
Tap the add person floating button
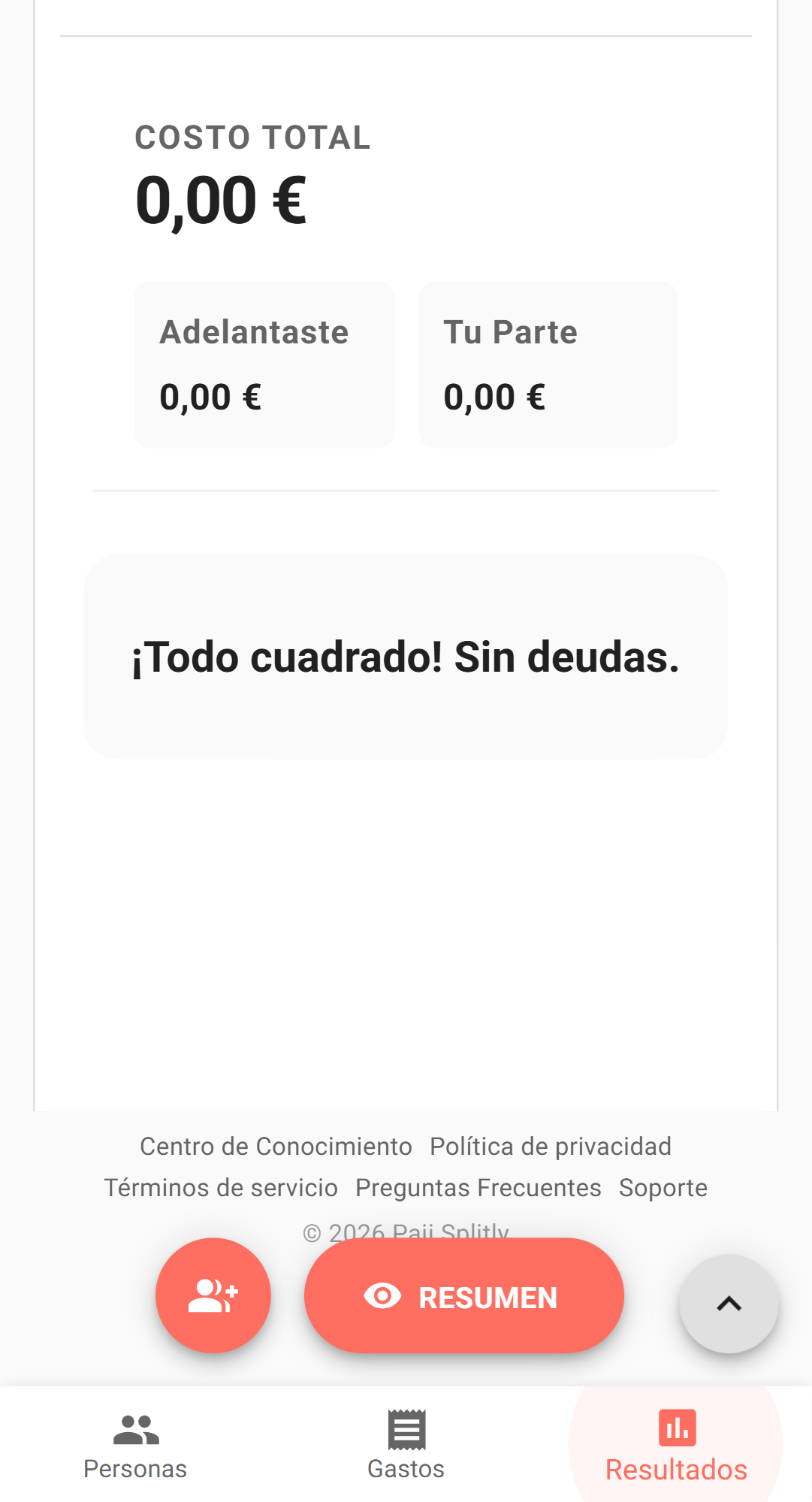pos(213,1295)
